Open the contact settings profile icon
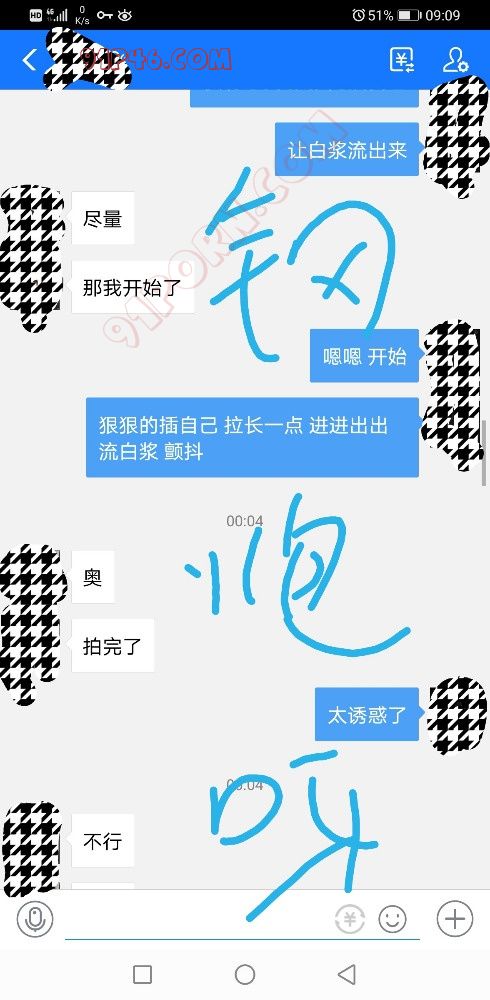 click(x=455, y=59)
